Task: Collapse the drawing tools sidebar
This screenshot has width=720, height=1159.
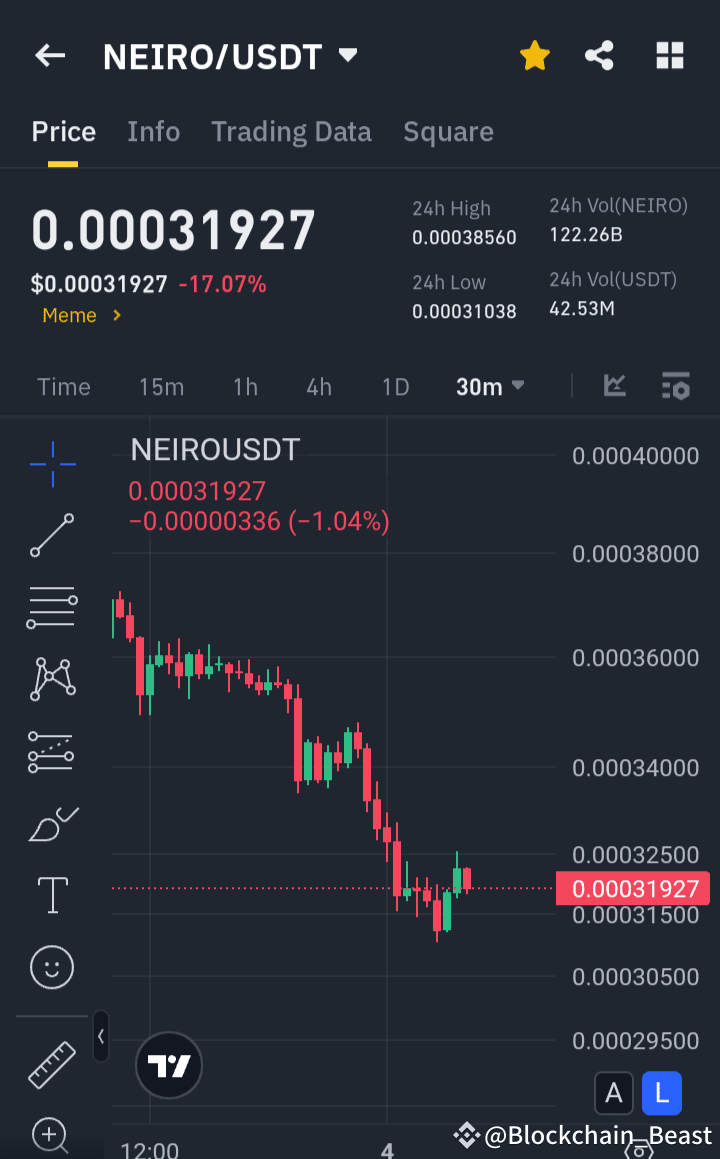Action: click(x=100, y=1037)
